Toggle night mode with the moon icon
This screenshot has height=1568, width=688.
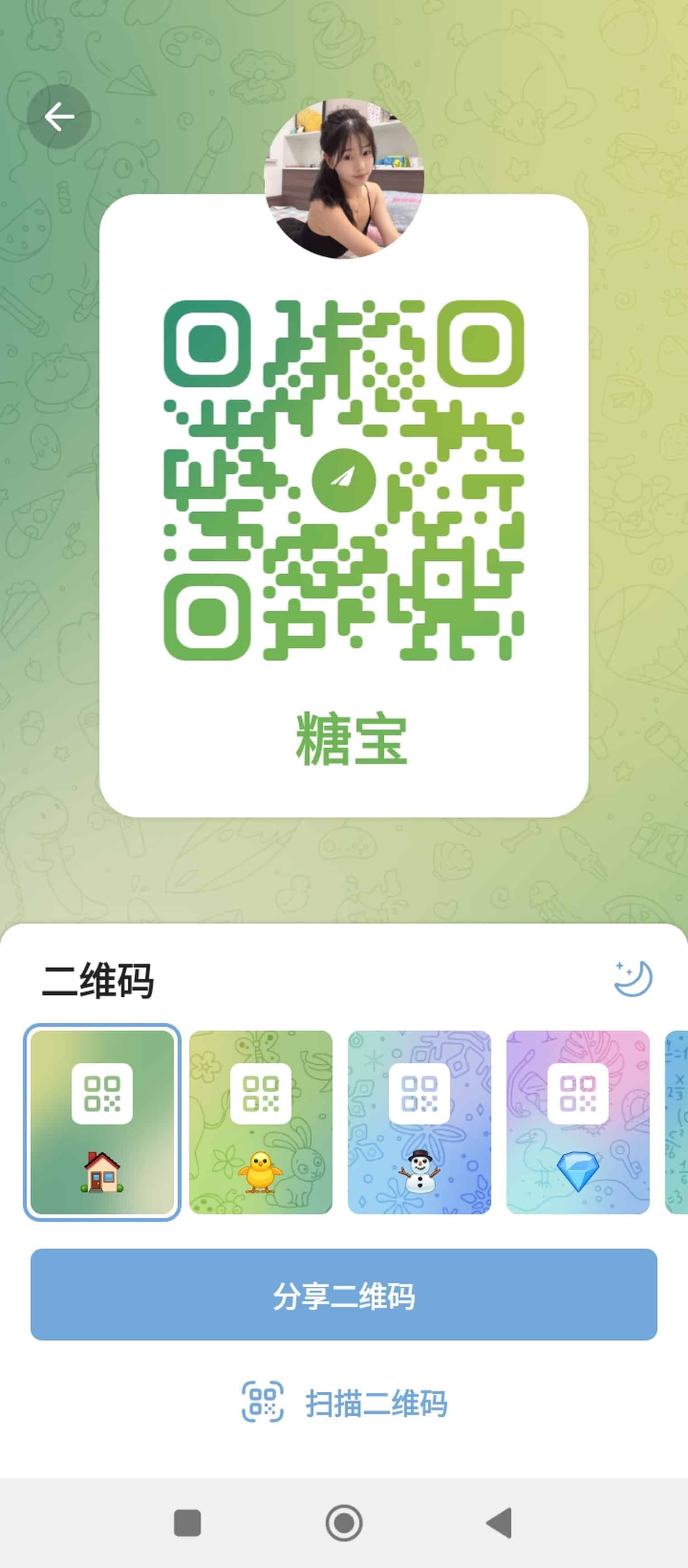coord(633,978)
